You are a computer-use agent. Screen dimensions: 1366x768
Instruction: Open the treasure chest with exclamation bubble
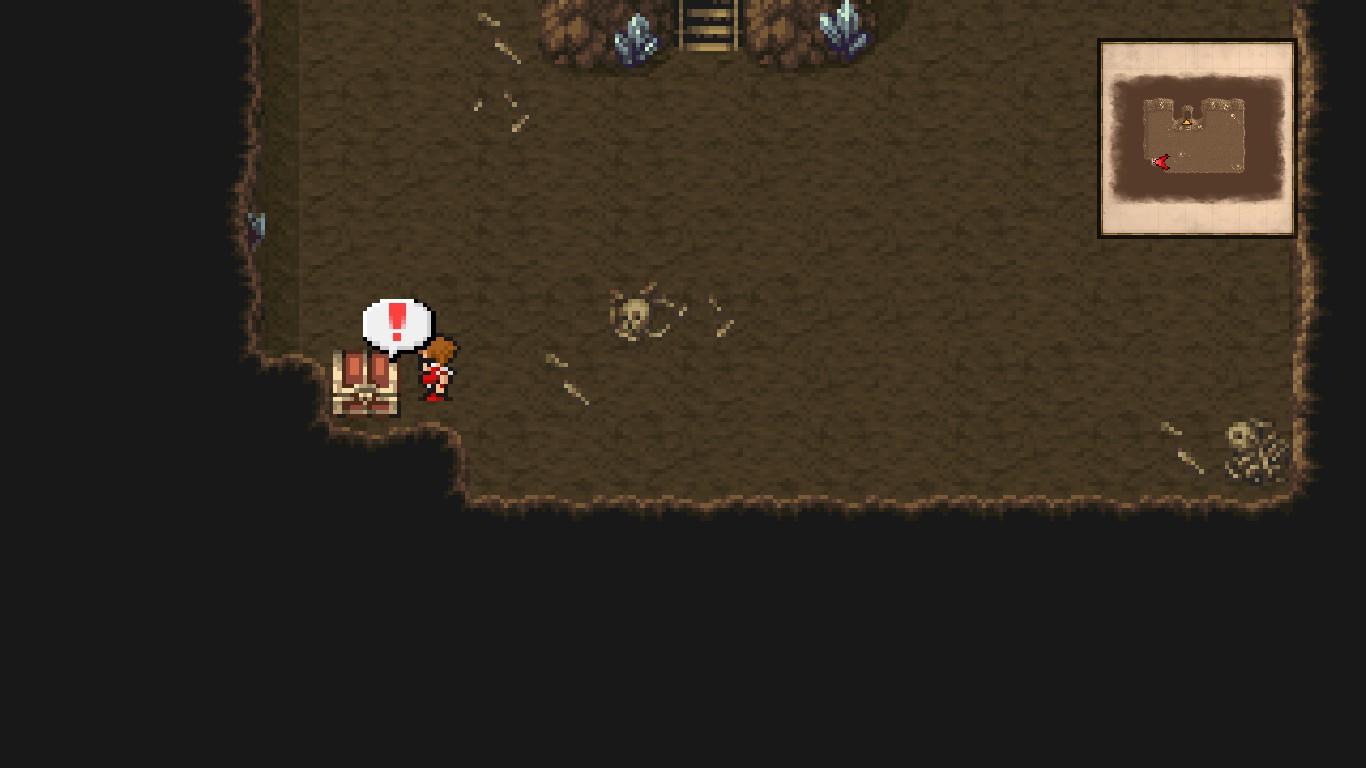pos(365,383)
